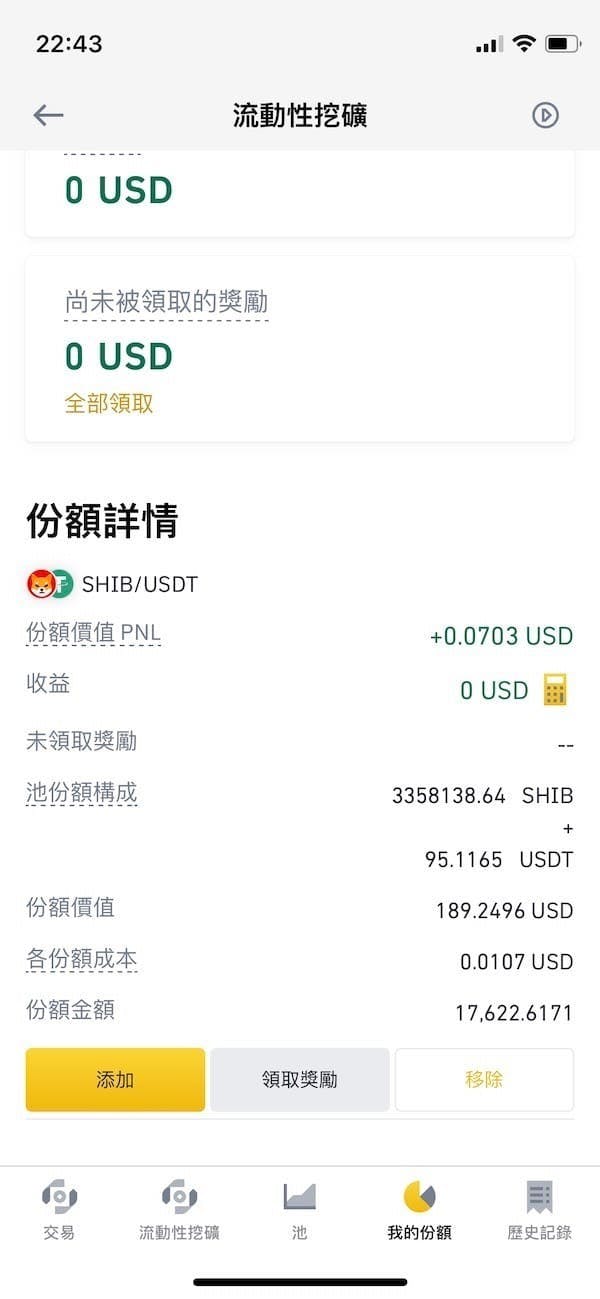Switch to the 池 tab
This screenshot has height=1299, width=600.
coord(300,1211)
